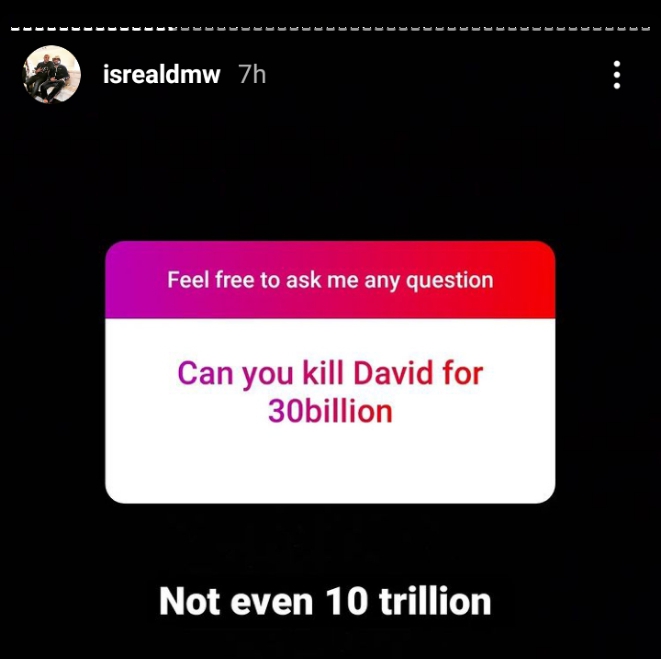
Task: Open the three-dot story options menu
Action: tap(616, 75)
